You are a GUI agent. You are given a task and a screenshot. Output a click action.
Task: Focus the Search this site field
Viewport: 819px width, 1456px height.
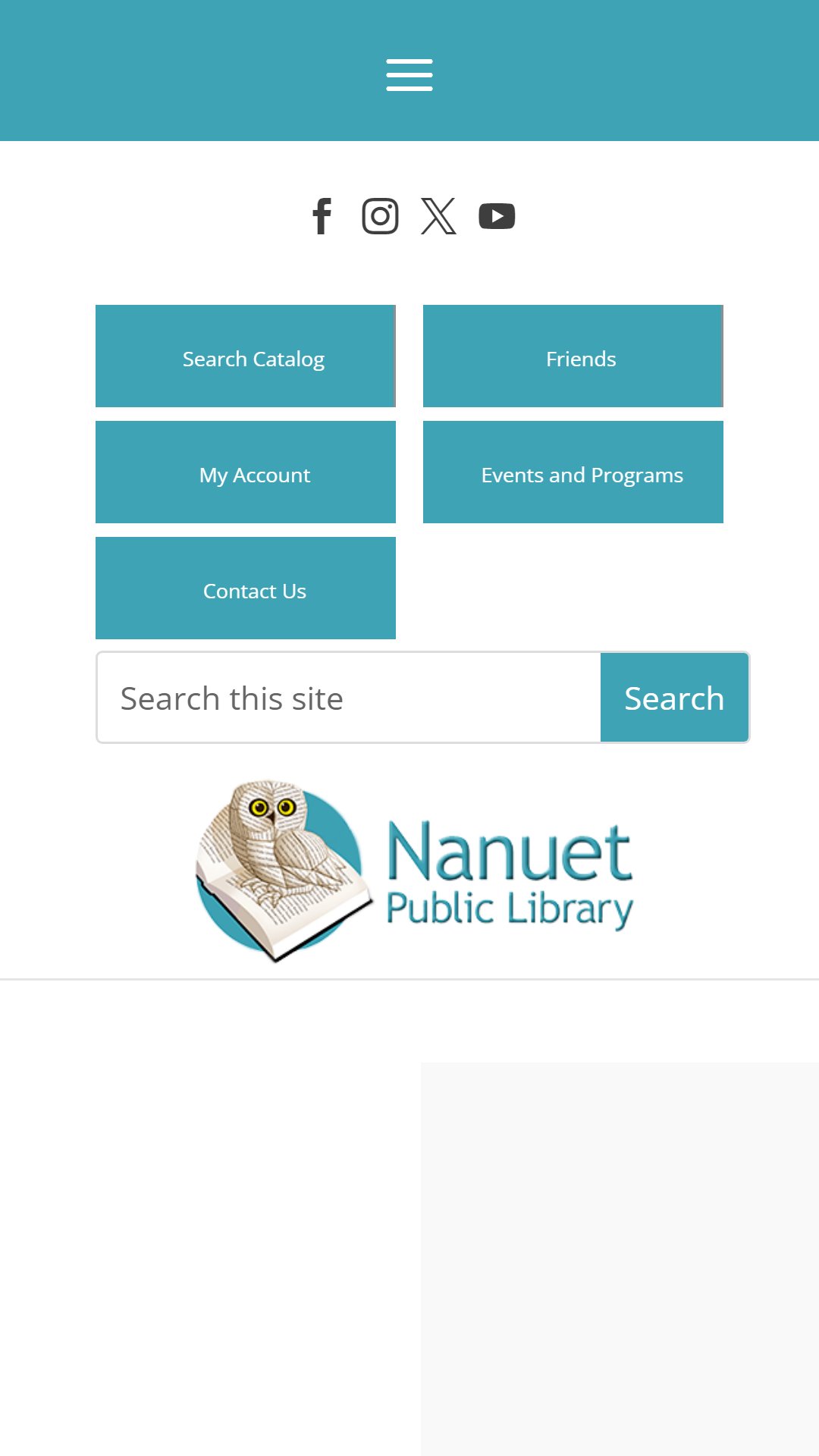point(350,698)
